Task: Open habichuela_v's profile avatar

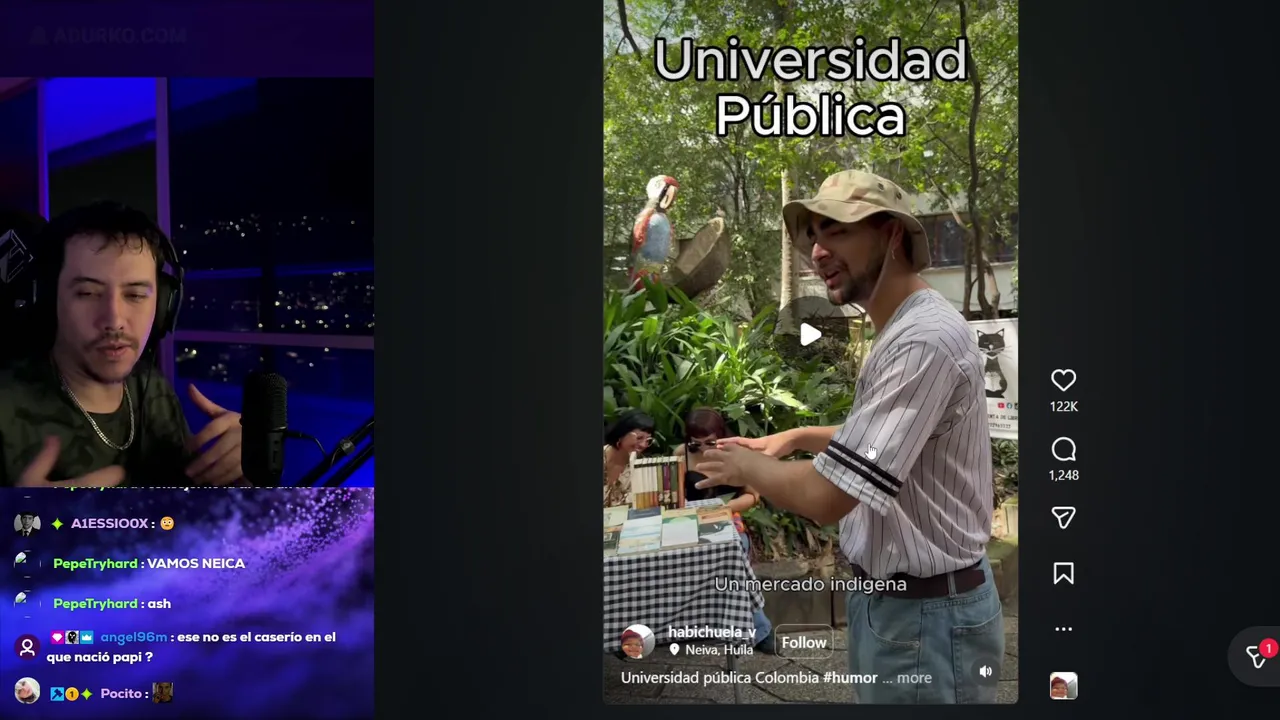Action: [x=636, y=641]
